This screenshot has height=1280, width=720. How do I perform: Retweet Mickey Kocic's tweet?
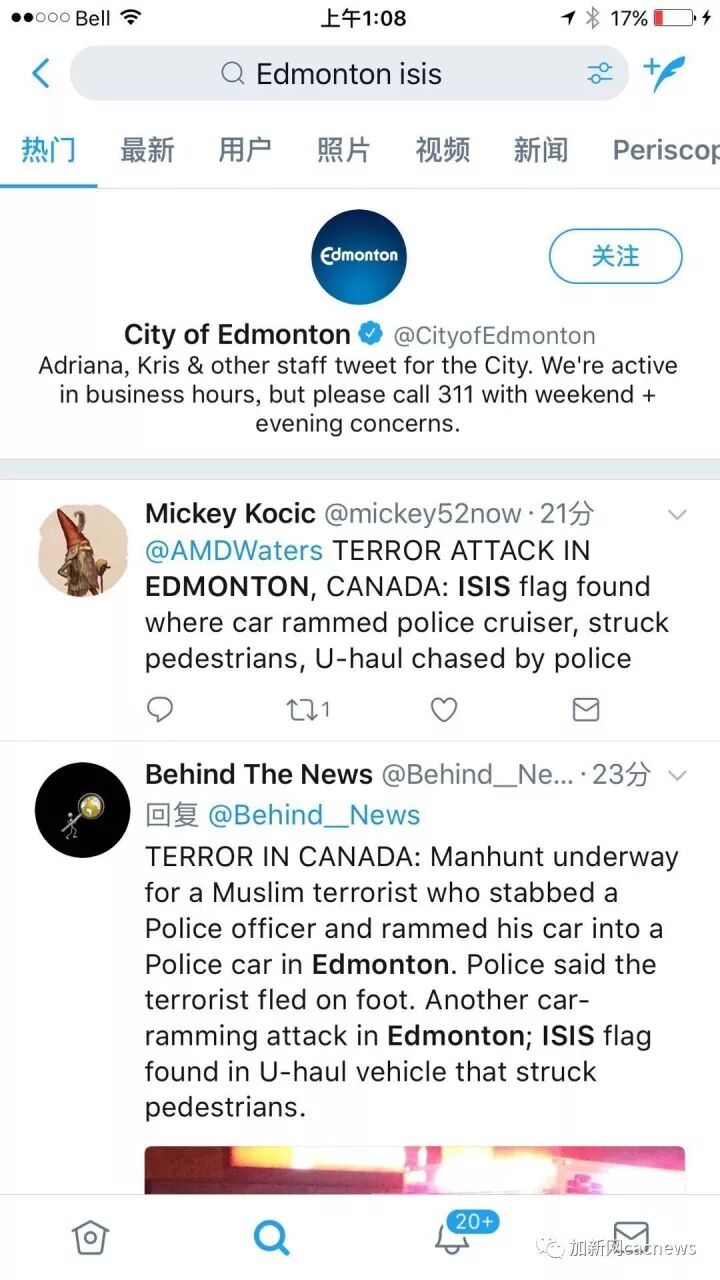click(x=307, y=710)
